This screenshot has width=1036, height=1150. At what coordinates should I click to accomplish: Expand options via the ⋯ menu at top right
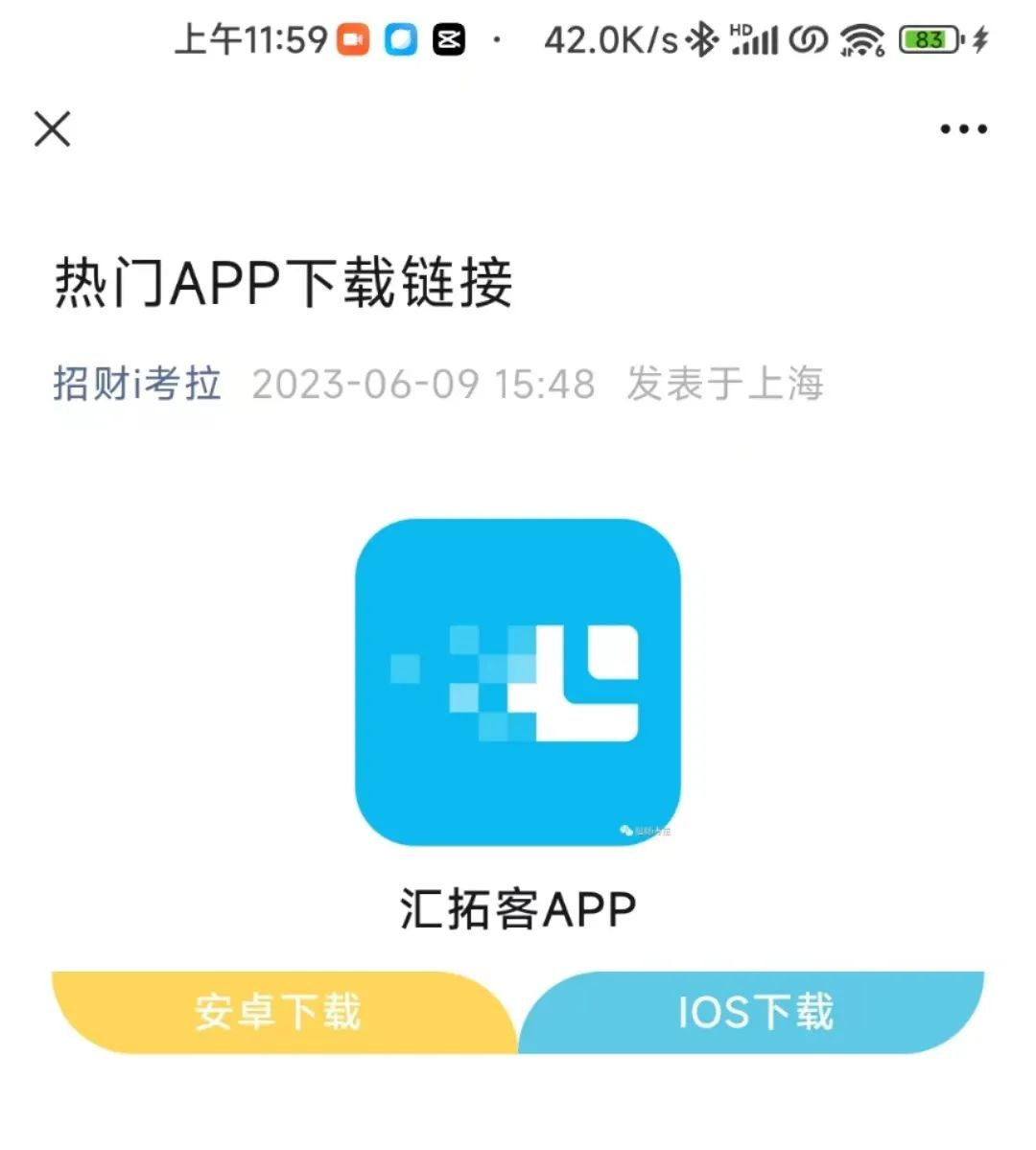coord(962,128)
